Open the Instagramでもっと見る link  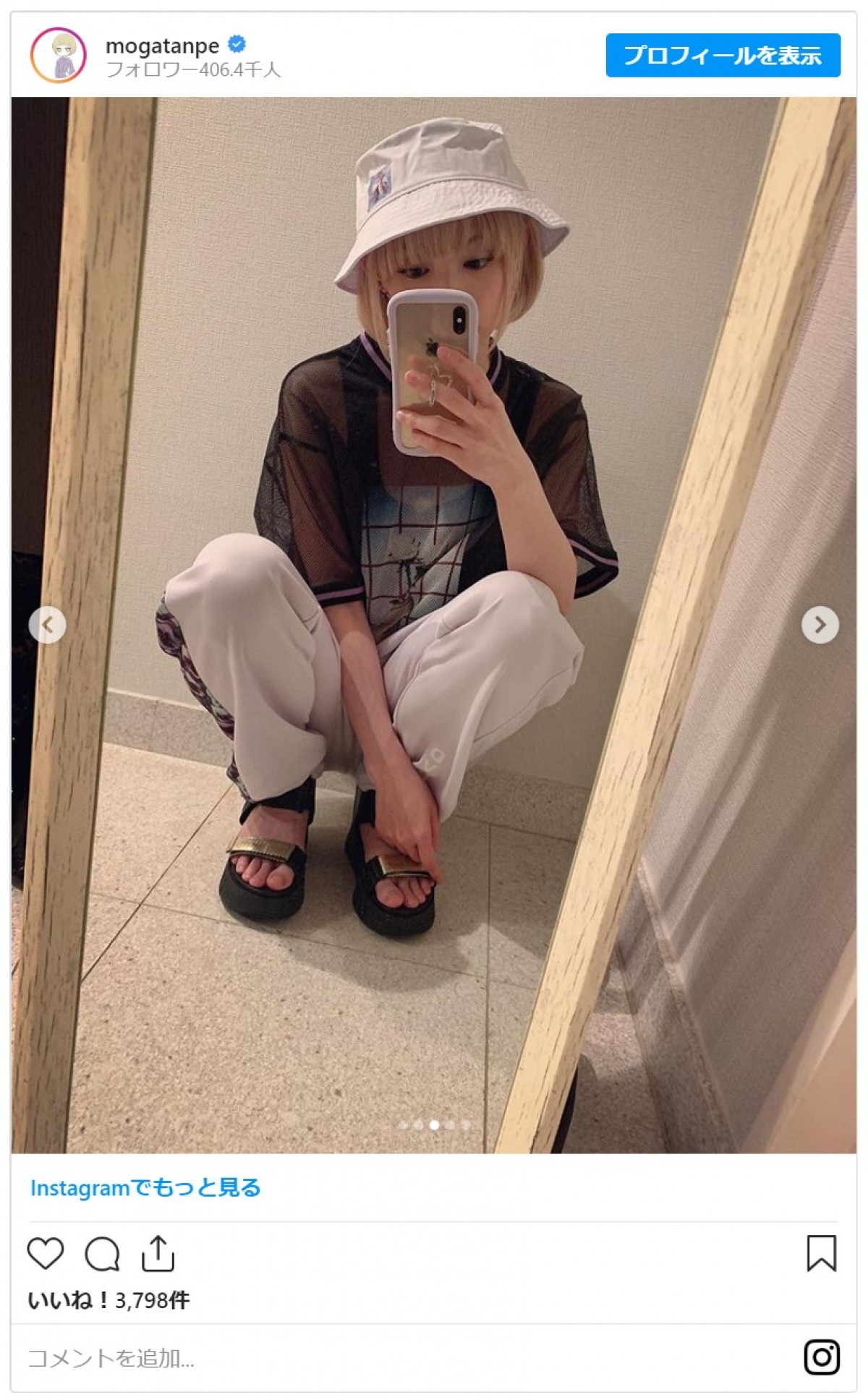[145, 1187]
